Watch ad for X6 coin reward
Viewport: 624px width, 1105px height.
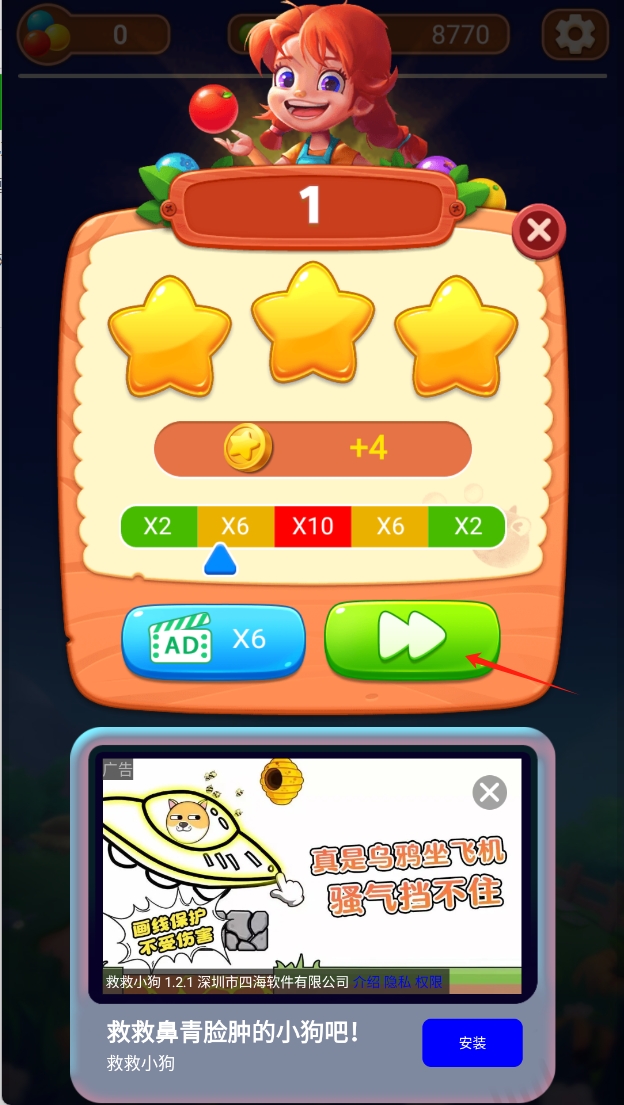(213, 641)
